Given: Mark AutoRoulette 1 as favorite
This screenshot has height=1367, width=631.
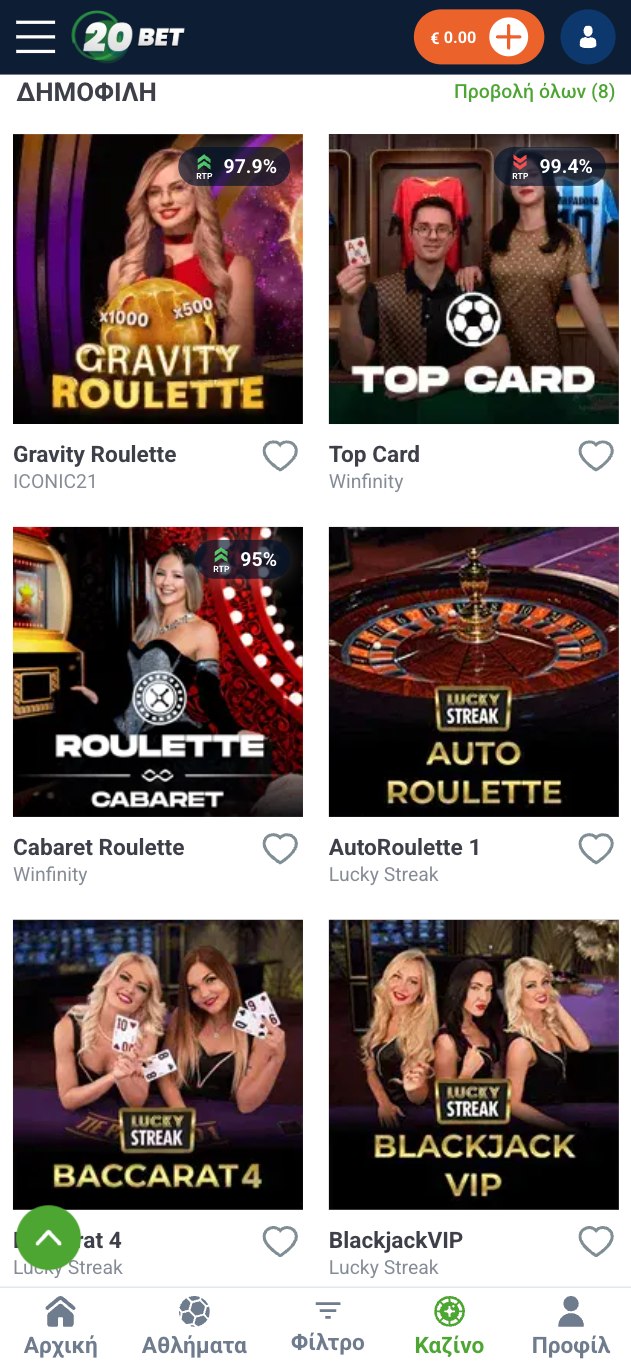Looking at the screenshot, I should coord(596,849).
